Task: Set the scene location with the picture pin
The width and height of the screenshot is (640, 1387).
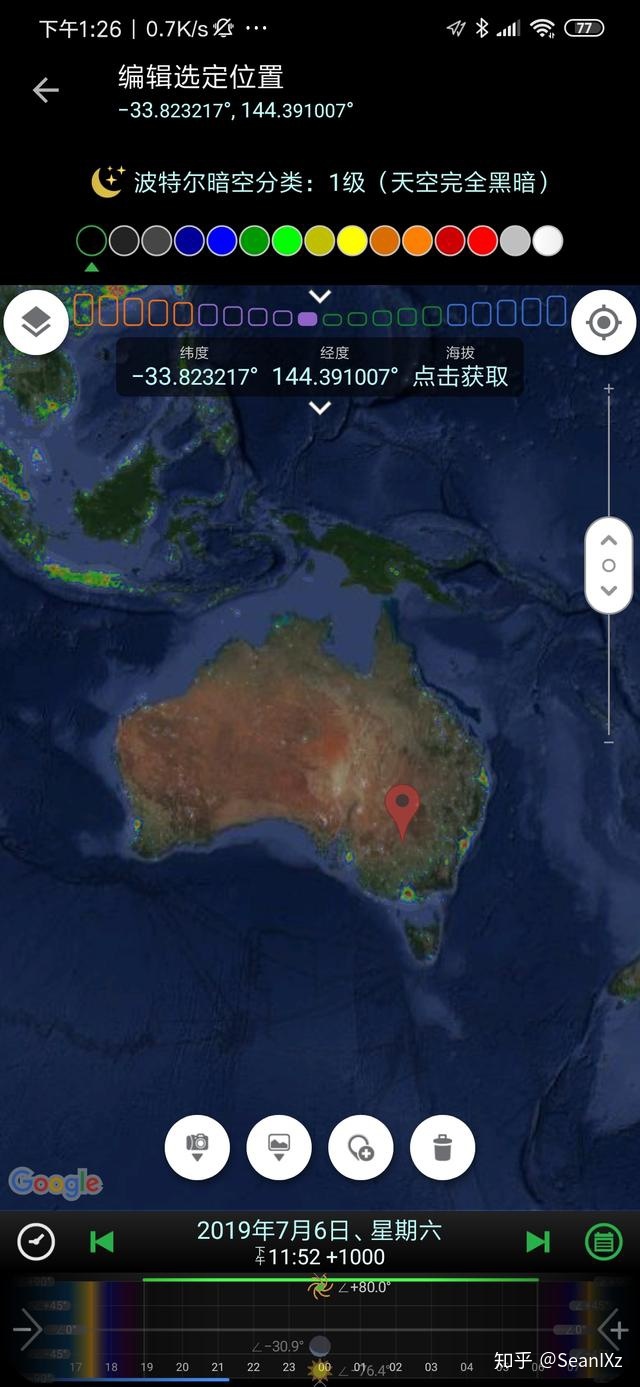Action: (279, 1147)
